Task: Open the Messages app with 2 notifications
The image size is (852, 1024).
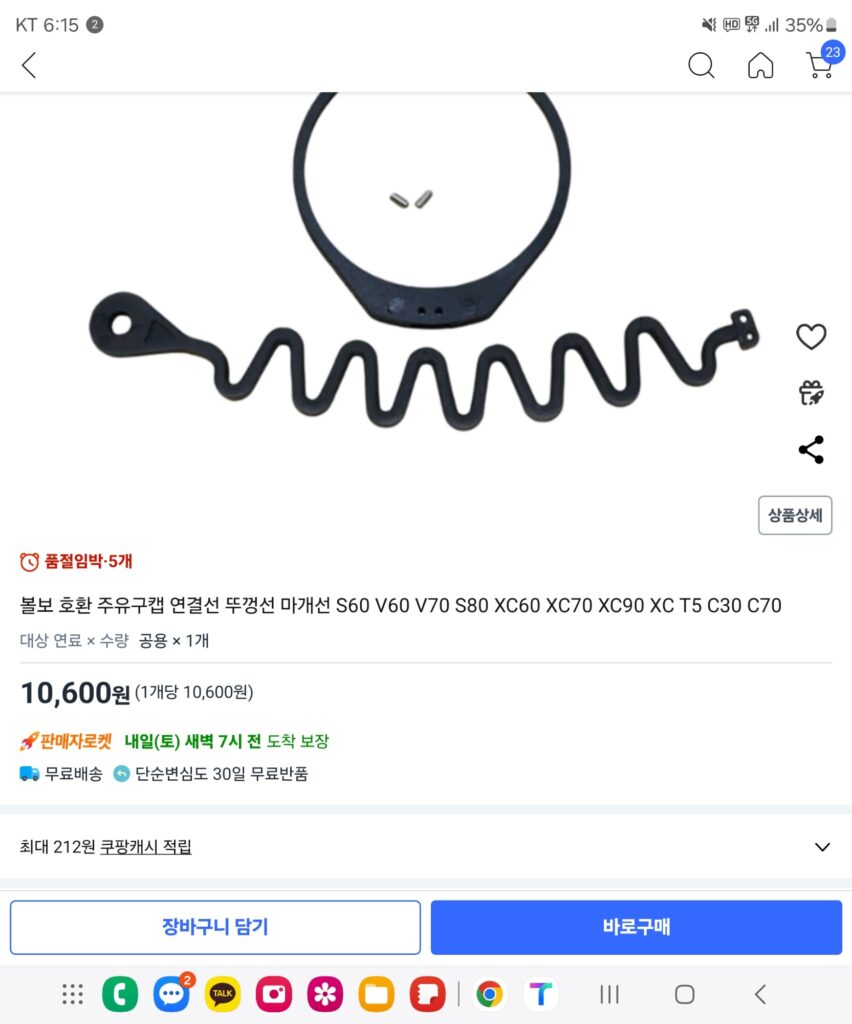Action: click(x=171, y=994)
